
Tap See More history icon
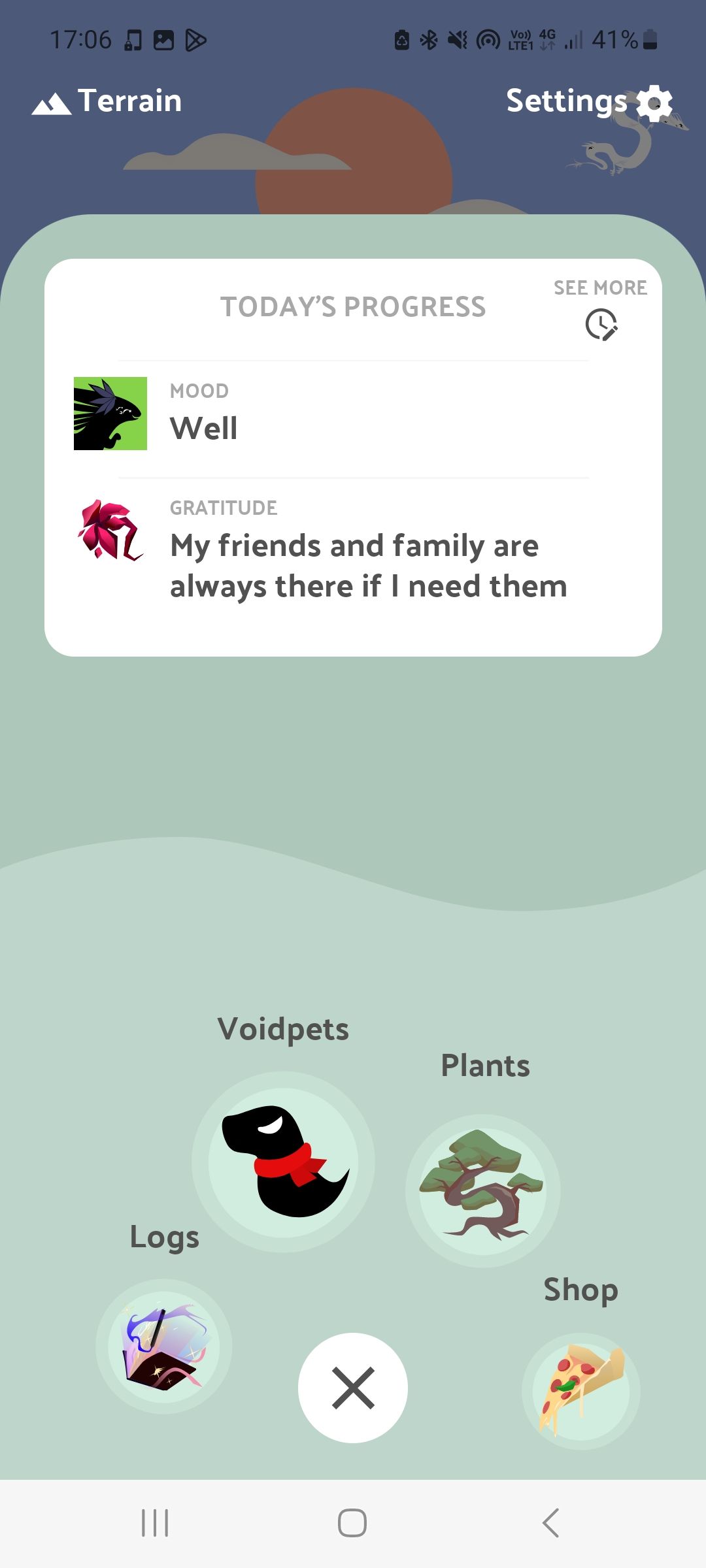[601, 324]
